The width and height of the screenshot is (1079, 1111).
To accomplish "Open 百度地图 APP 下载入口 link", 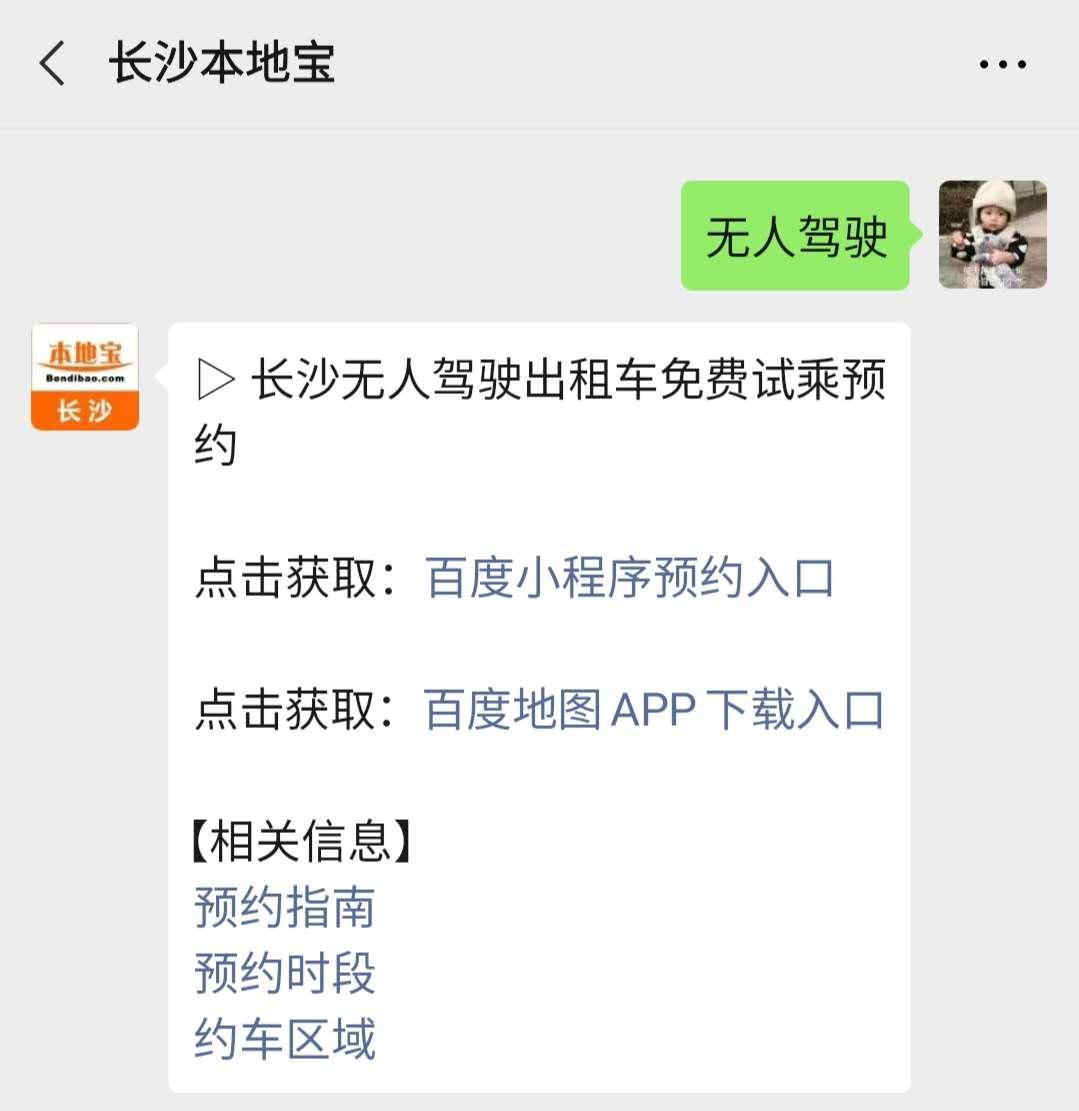I will point(654,710).
